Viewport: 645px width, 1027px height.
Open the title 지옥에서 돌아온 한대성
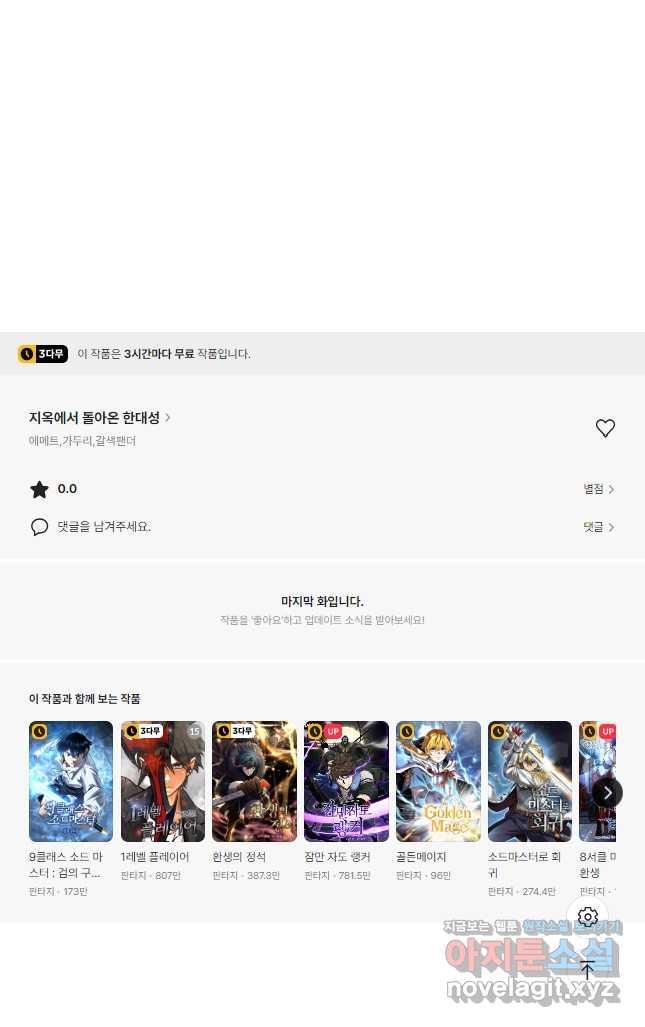(100, 417)
